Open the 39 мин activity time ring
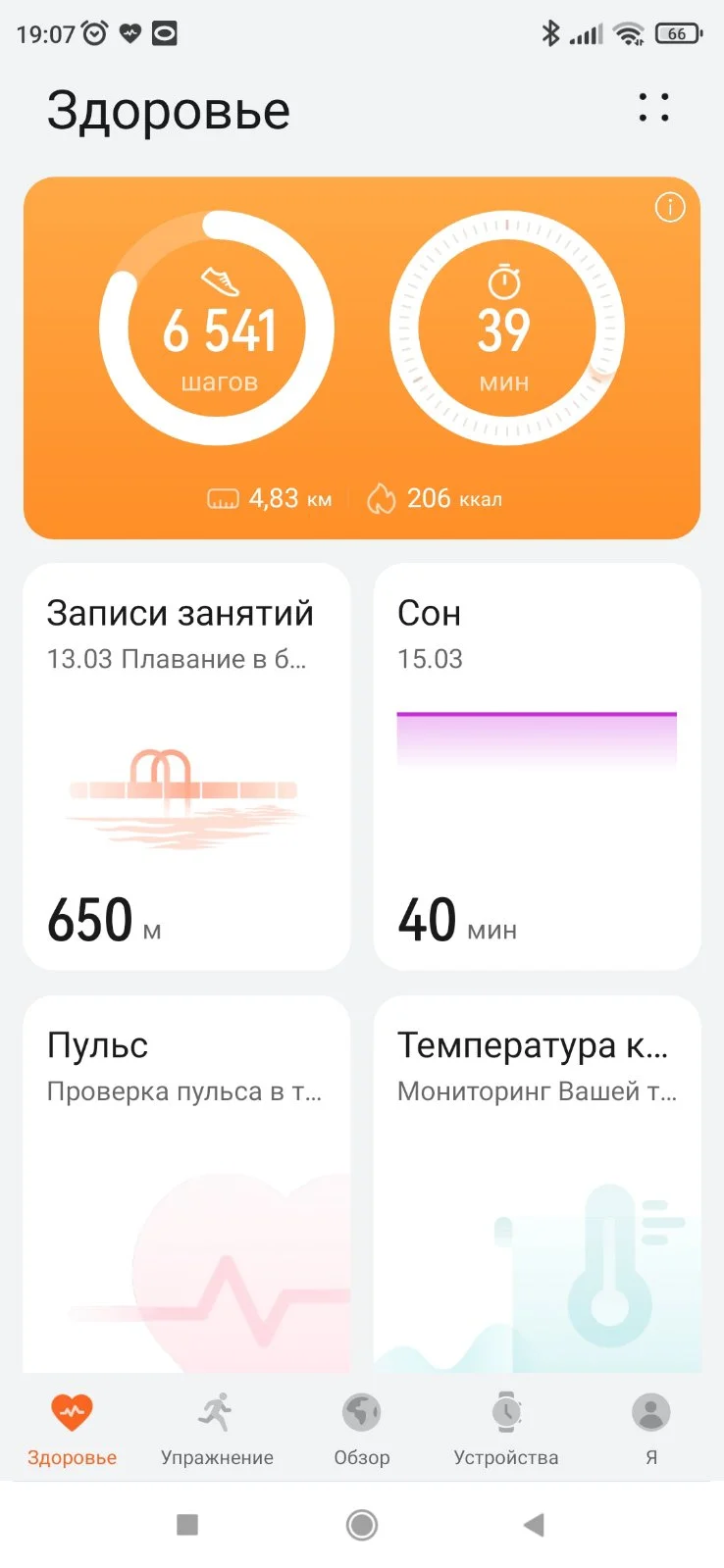The height and width of the screenshot is (1568, 724). click(505, 329)
